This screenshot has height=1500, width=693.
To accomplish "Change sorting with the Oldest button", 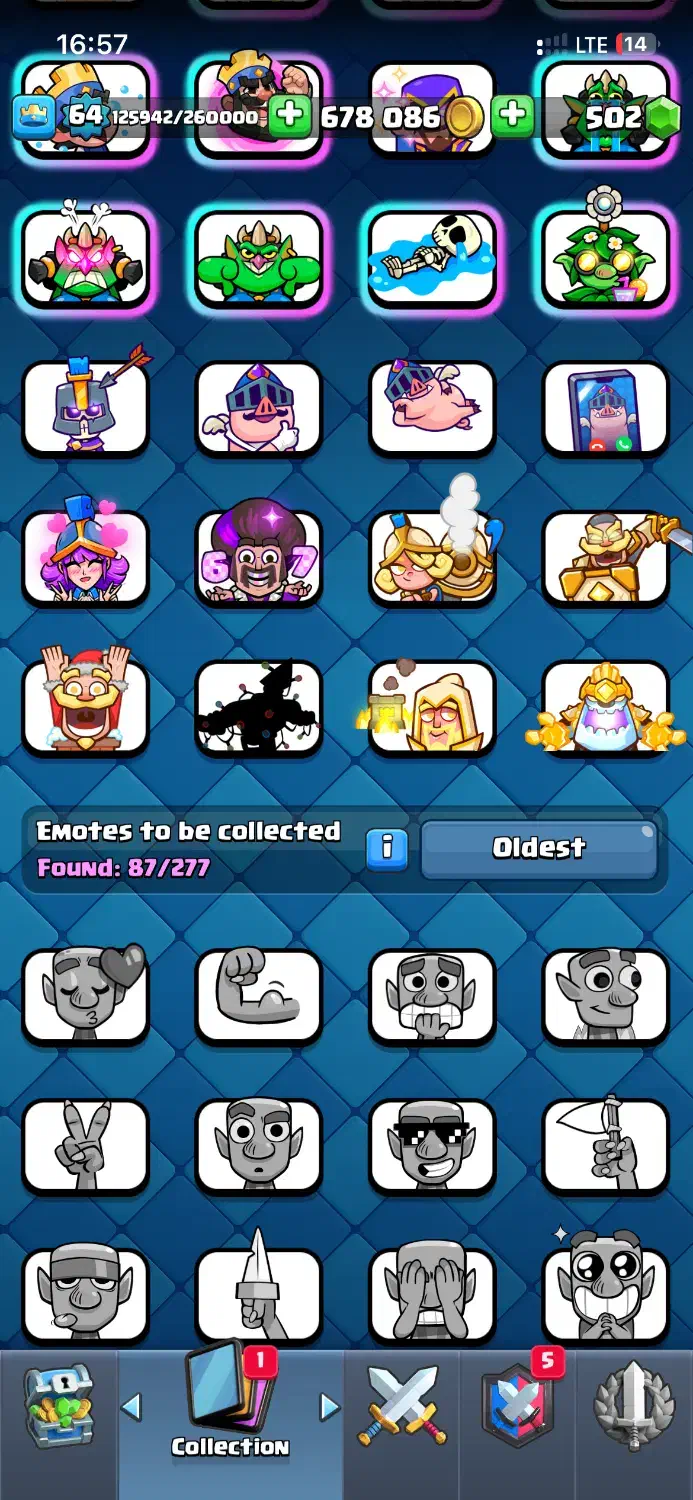I will [x=539, y=849].
